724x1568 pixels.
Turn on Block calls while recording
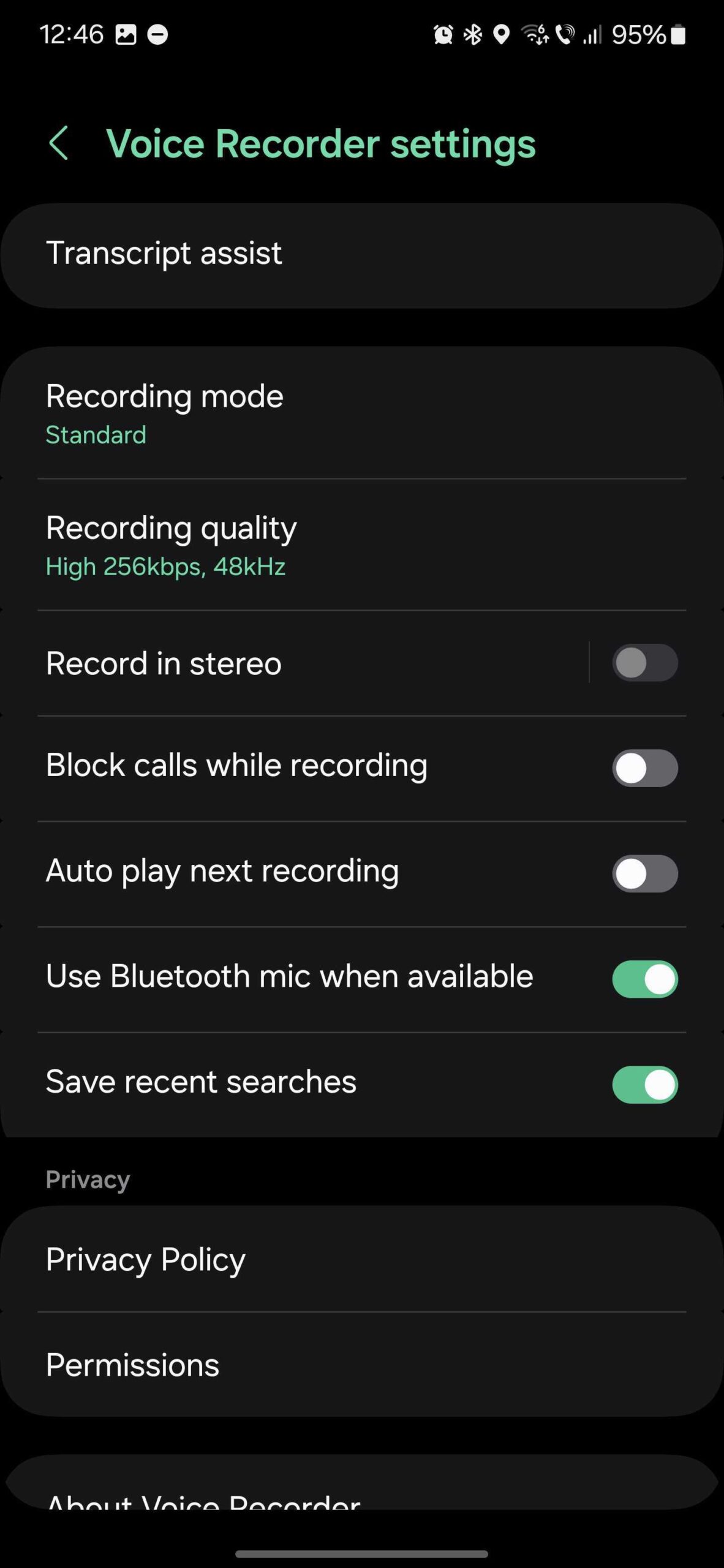click(644, 769)
